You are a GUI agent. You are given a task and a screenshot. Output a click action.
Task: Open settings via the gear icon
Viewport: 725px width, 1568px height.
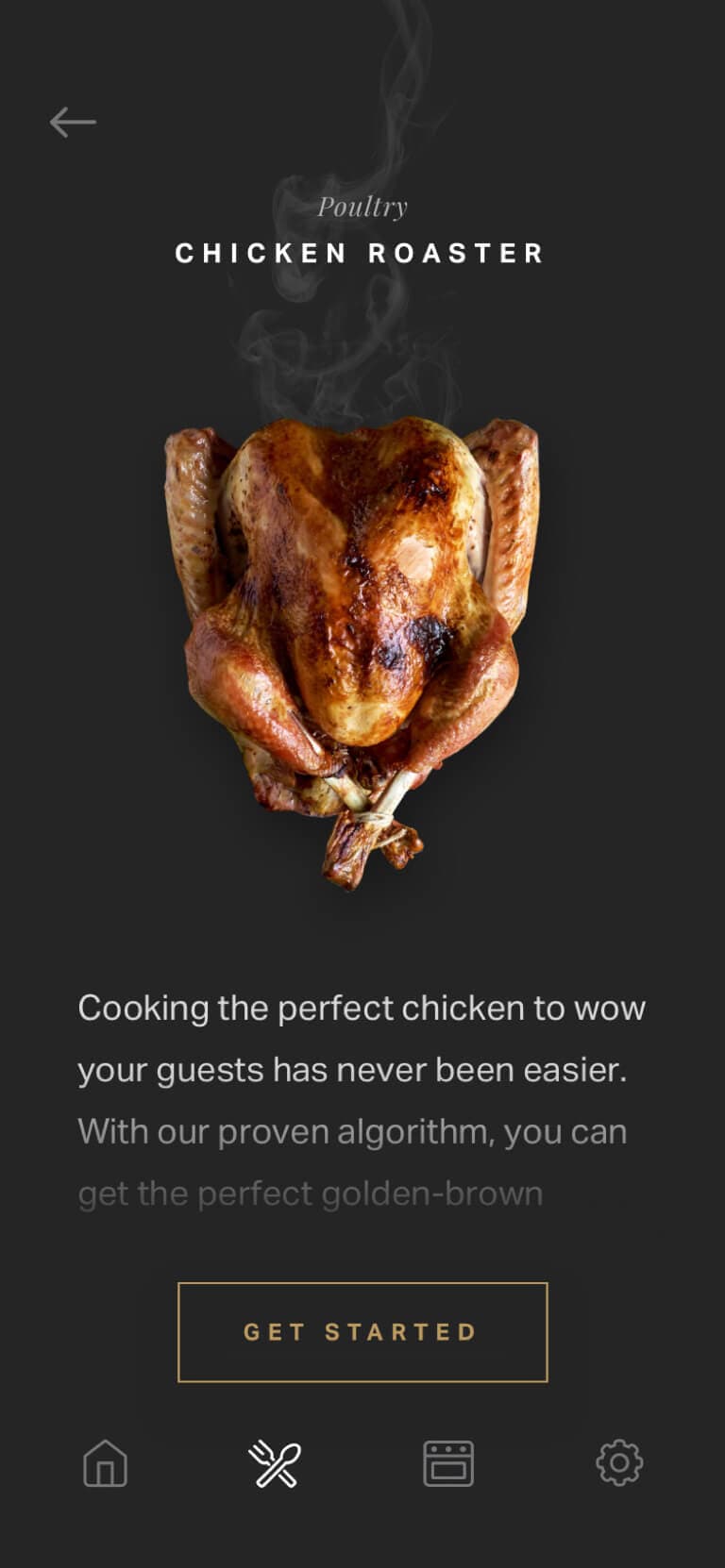(619, 1462)
